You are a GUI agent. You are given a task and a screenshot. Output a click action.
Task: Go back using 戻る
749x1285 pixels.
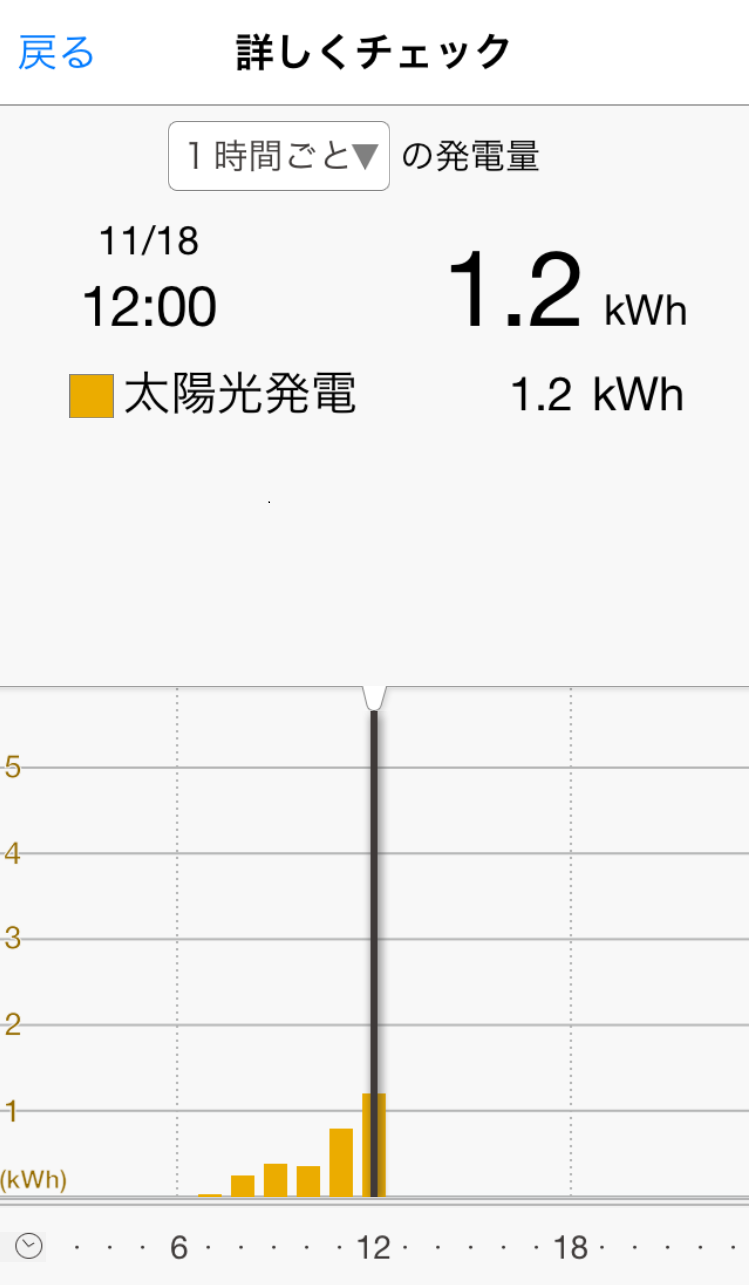pos(56,52)
